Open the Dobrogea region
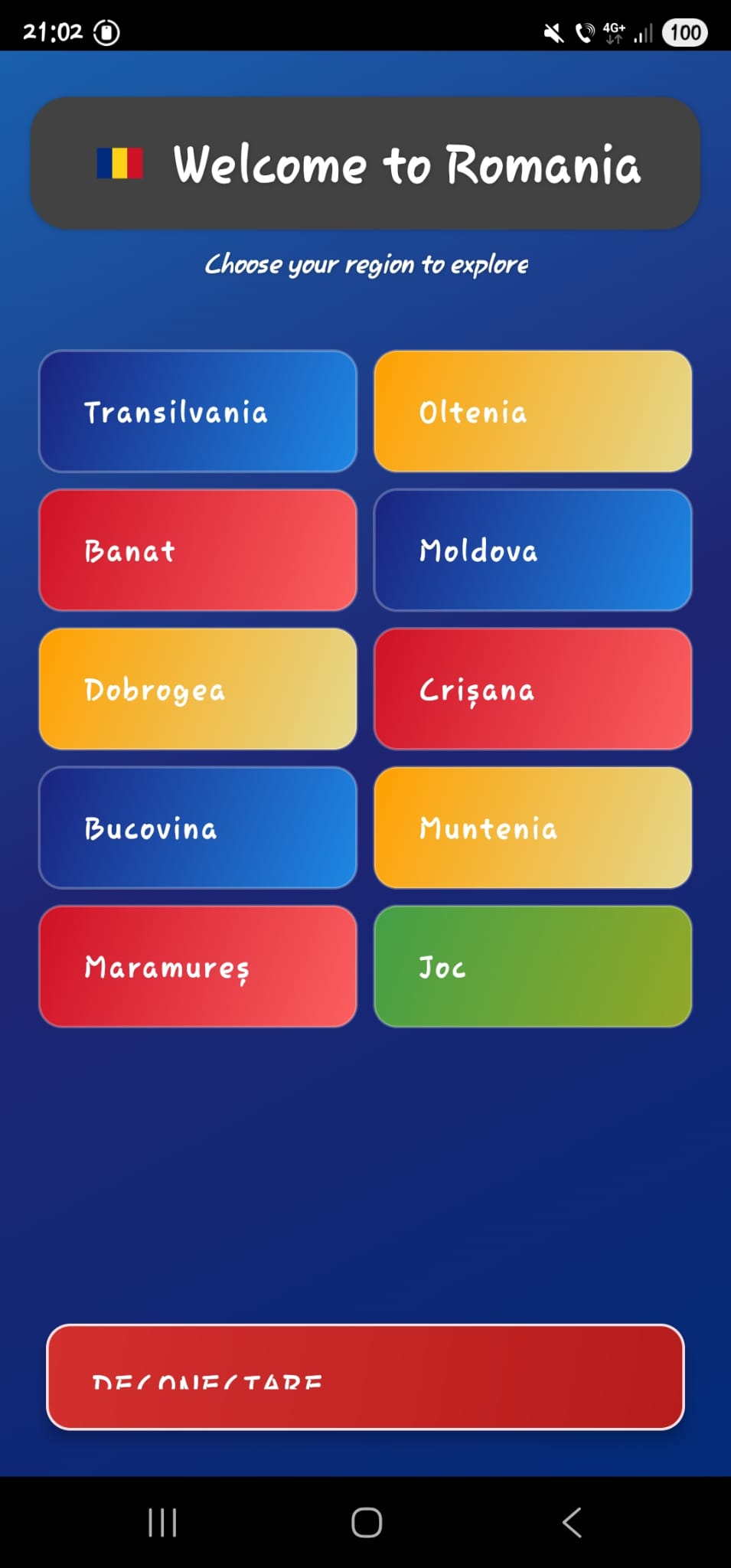731x1568 pixels. pyautogui.click(x=197, y=688)
